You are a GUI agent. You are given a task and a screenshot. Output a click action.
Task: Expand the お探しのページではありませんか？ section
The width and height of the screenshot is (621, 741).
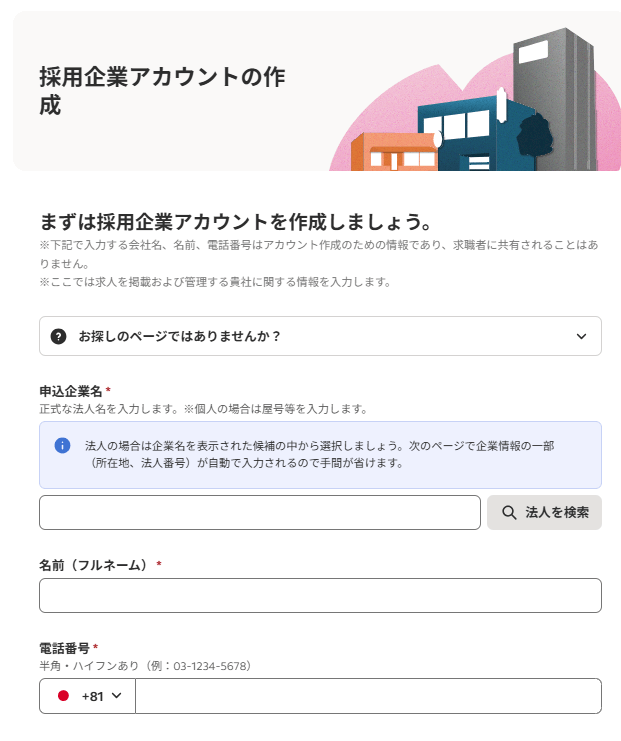coord(320,336)
